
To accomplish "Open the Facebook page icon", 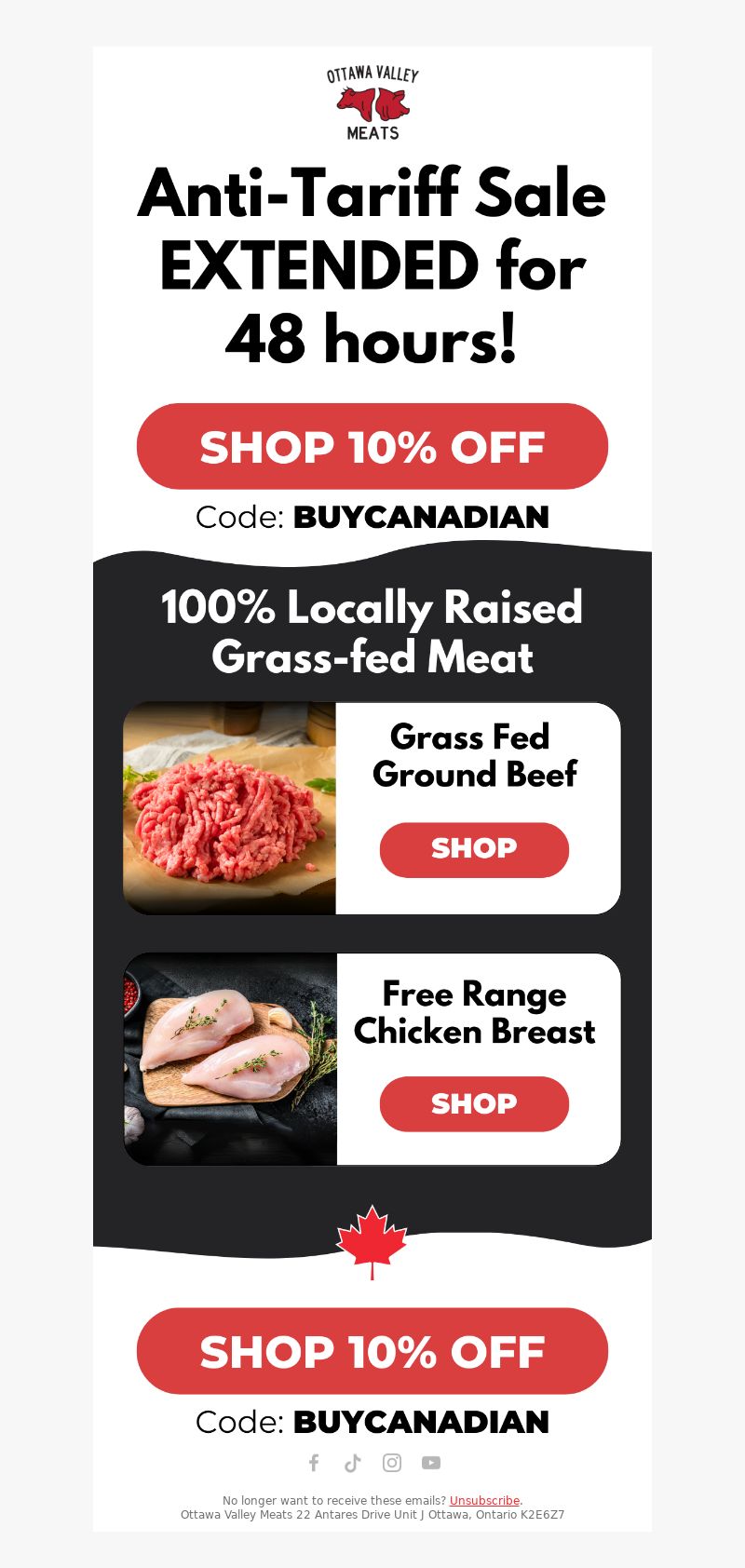I will [314, 1463].
